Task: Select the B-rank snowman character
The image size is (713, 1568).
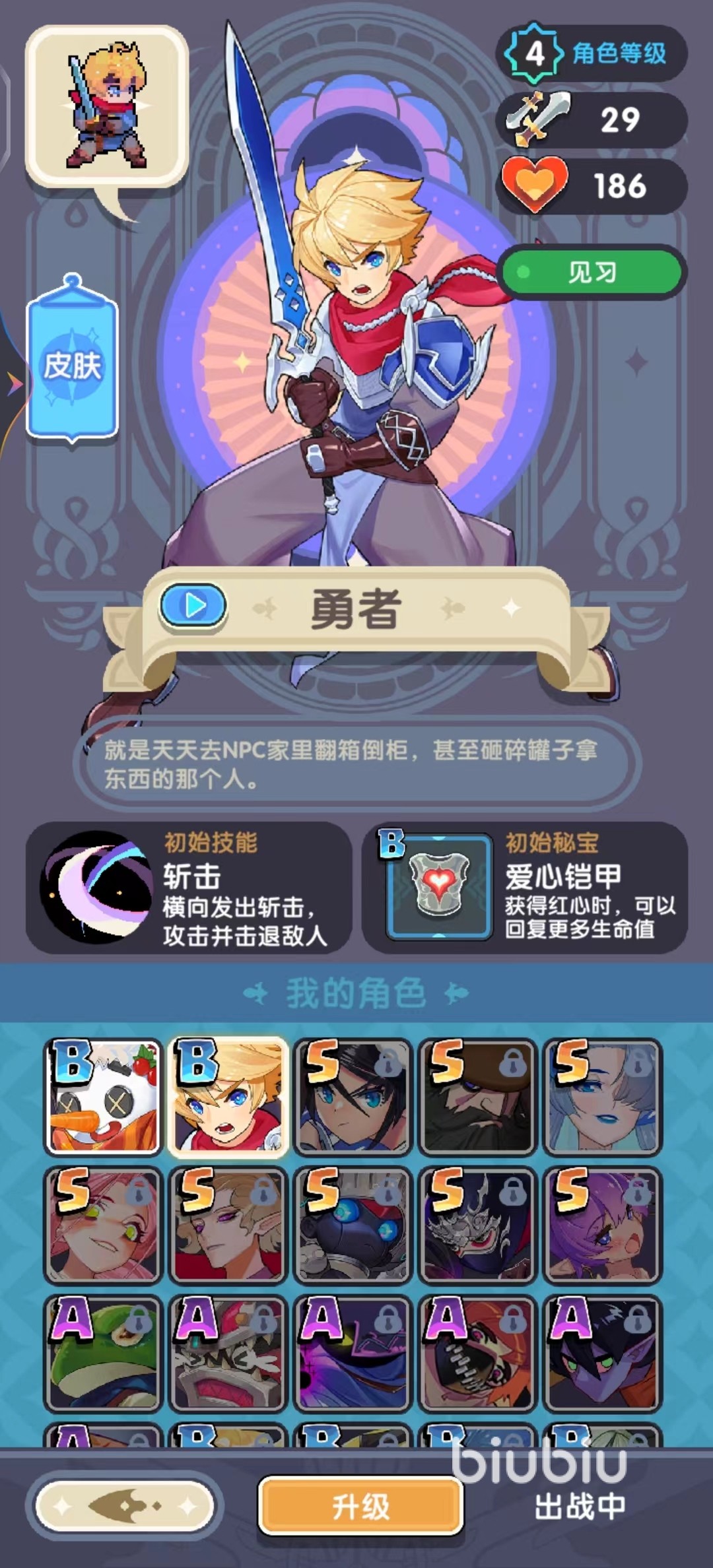Action: 104,1097
